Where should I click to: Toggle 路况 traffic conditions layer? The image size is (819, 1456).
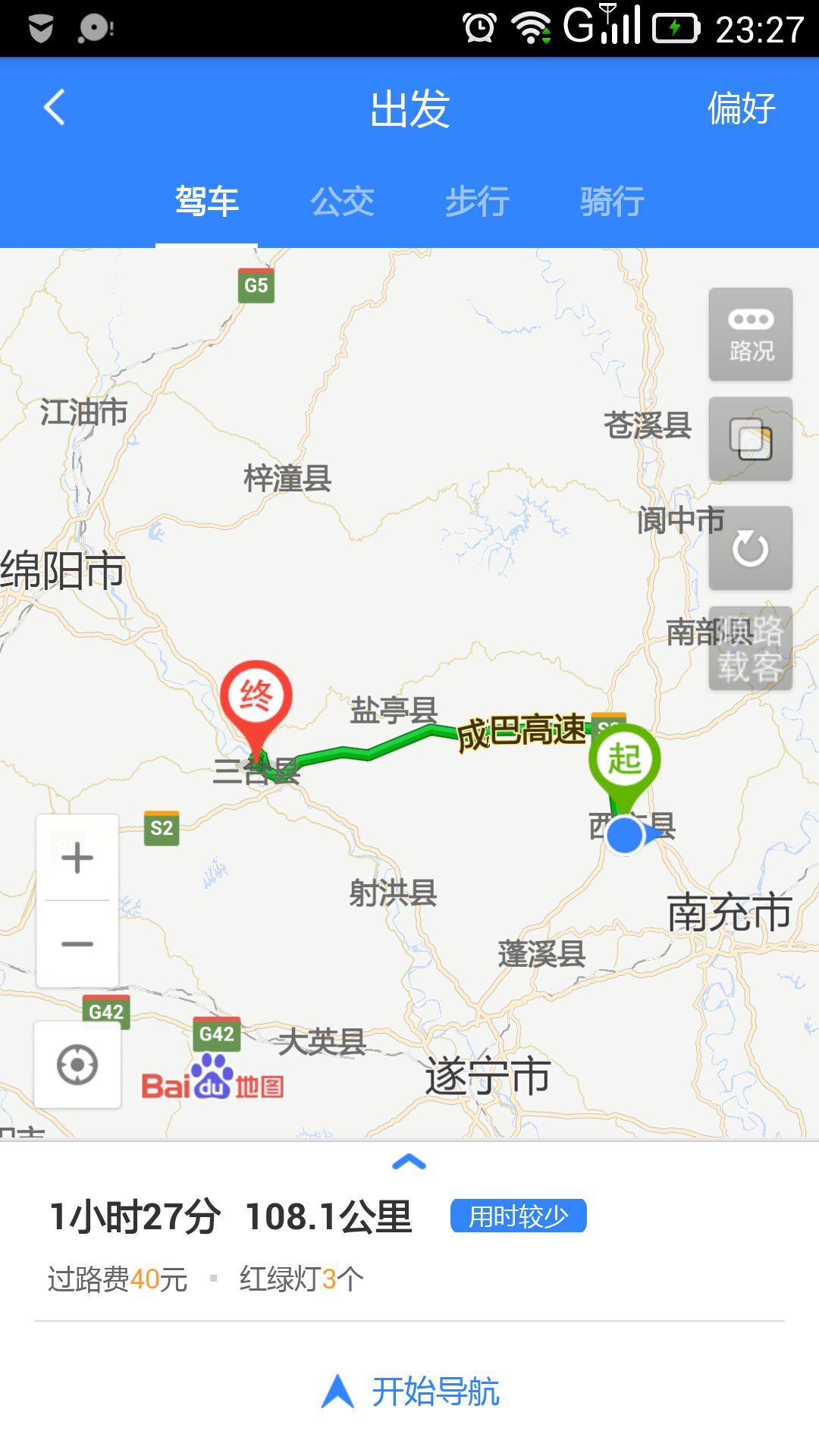(750, 334)
